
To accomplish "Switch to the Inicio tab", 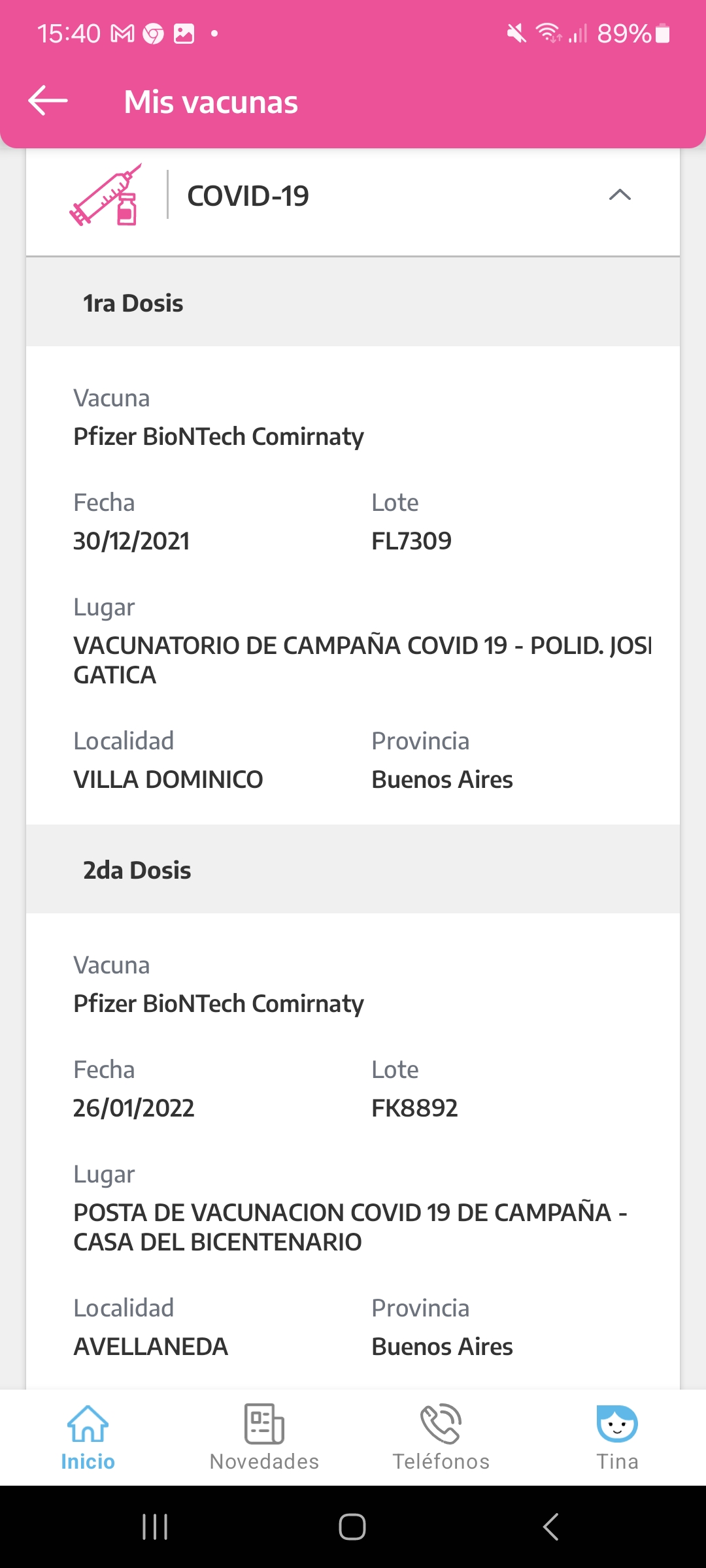I will 88,1437.
